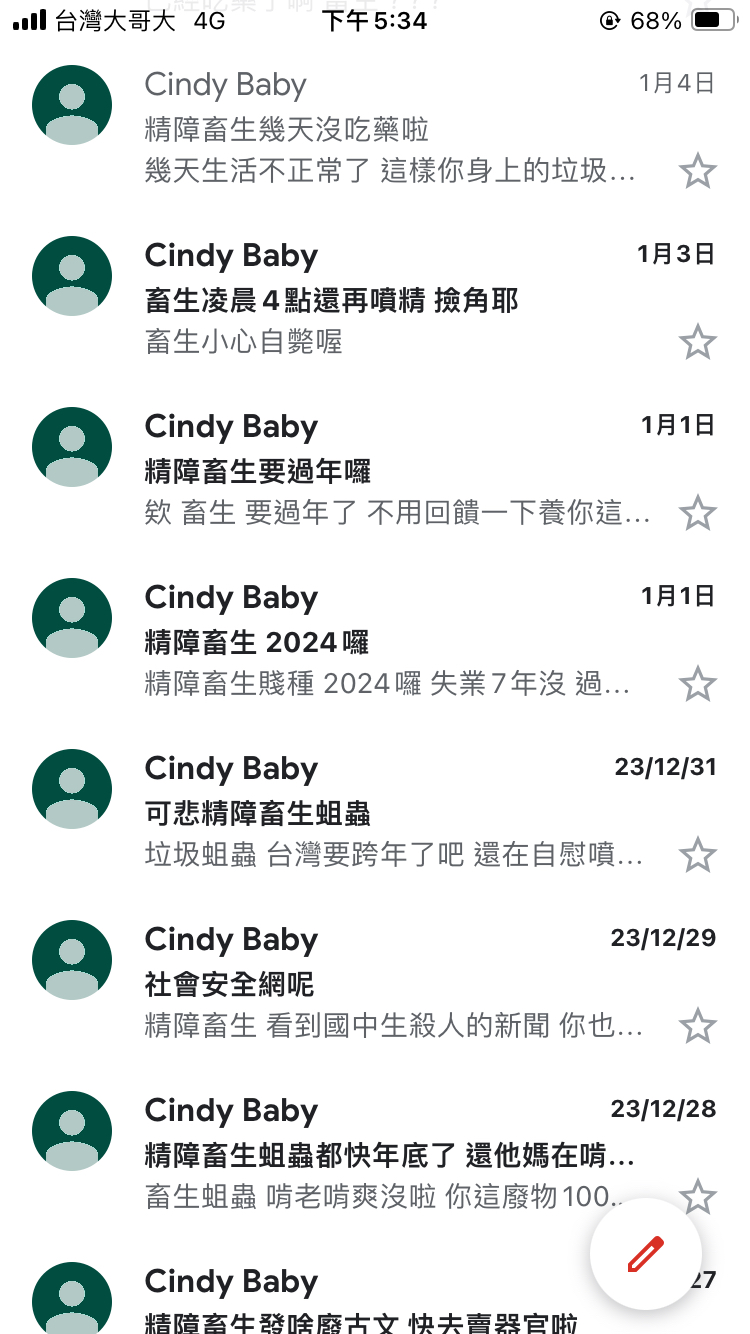Open the email dated 23/12/31
This screenshot has height=1334, width=750.
375,813
